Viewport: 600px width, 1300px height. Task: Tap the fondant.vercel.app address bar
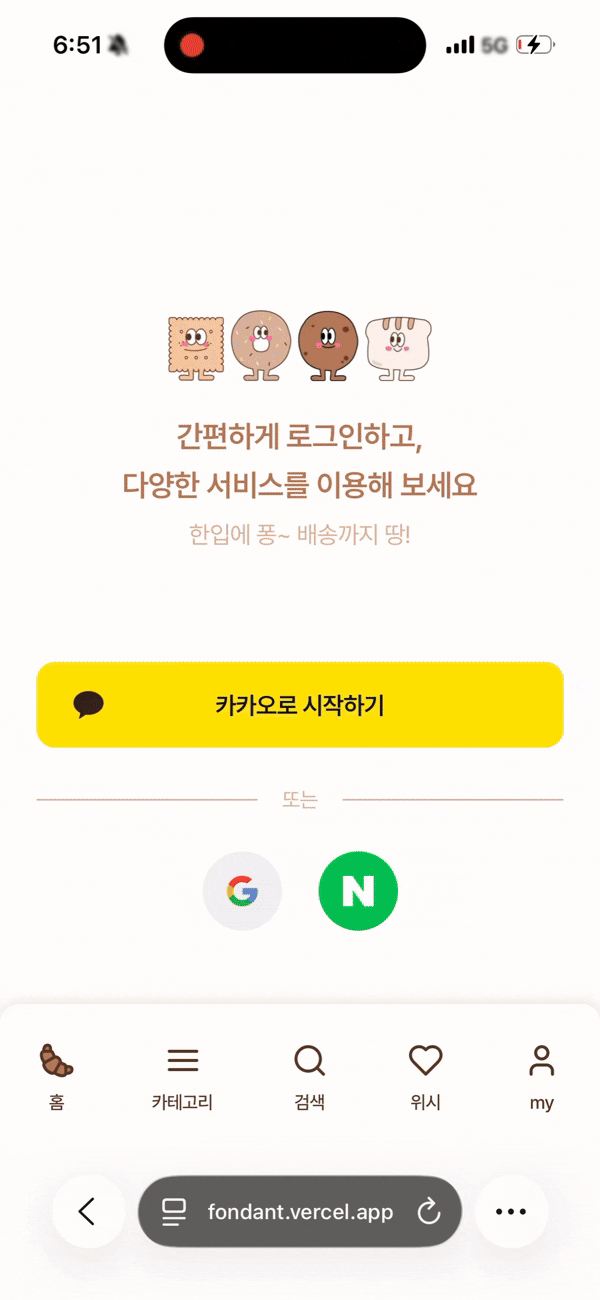click(x=300, y=1212)
